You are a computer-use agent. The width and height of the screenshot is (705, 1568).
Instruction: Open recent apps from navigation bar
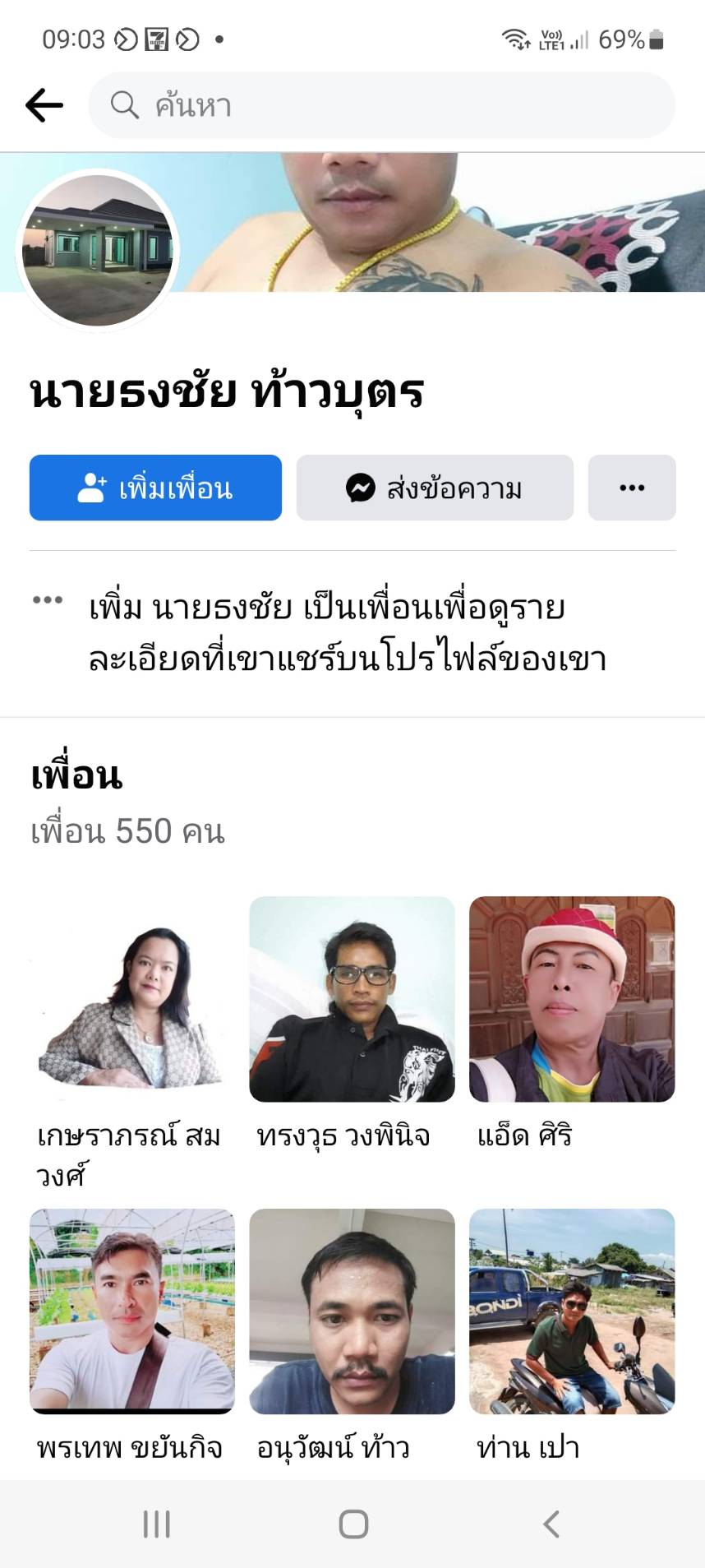coord(156,1524)
